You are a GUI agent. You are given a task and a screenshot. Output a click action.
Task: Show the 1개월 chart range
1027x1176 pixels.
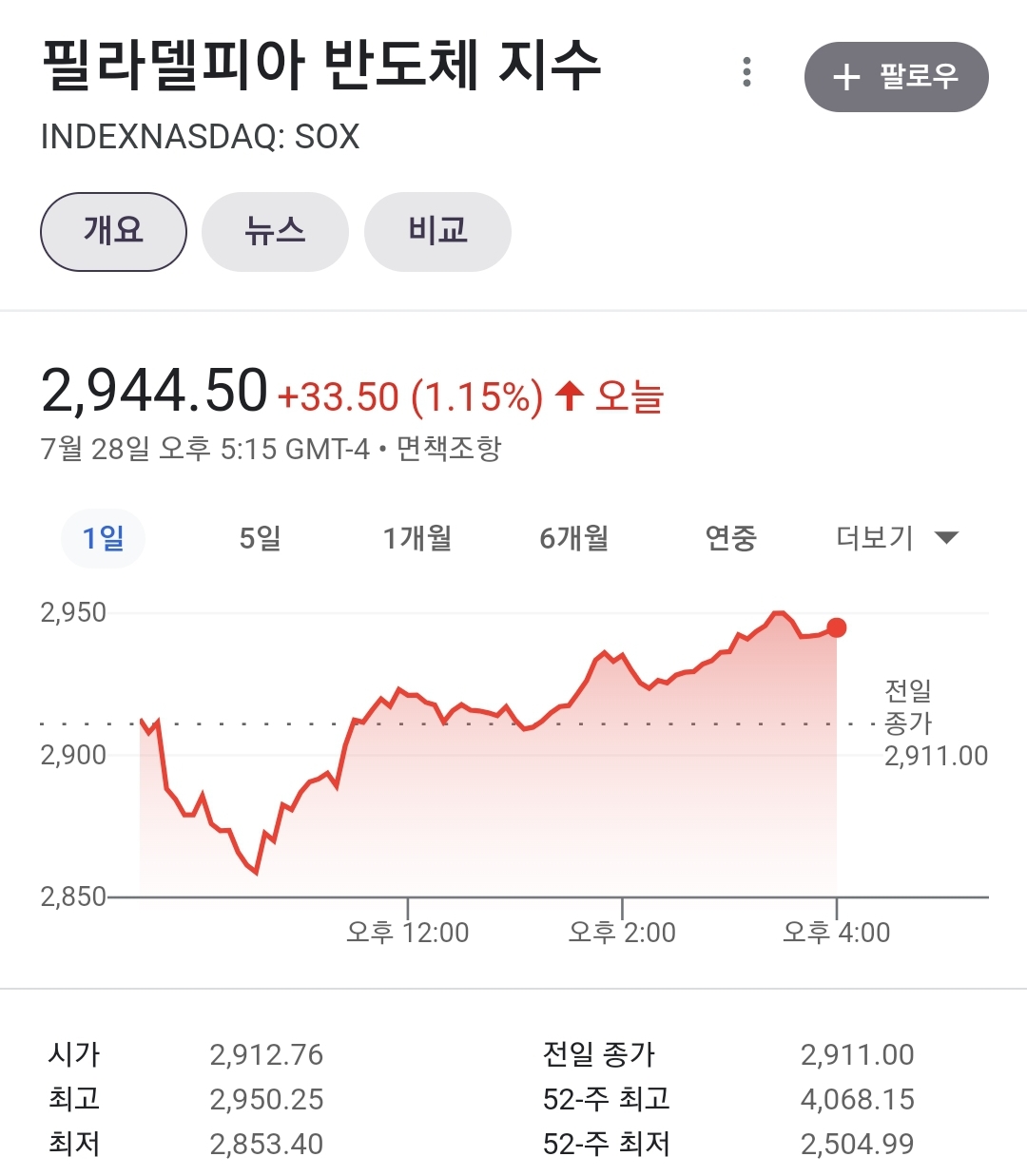(417, 539)
